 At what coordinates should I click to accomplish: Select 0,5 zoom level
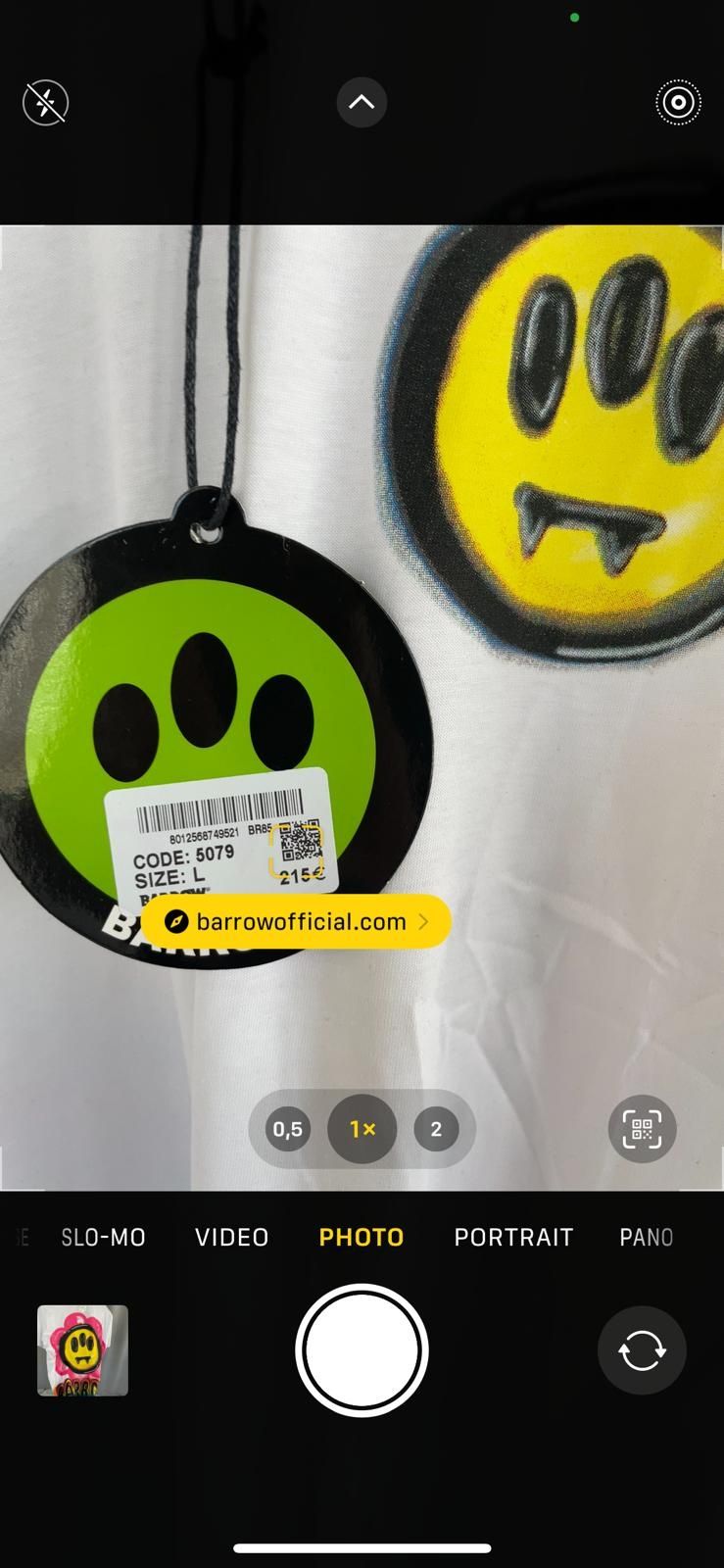click(x=288, y=1129)
